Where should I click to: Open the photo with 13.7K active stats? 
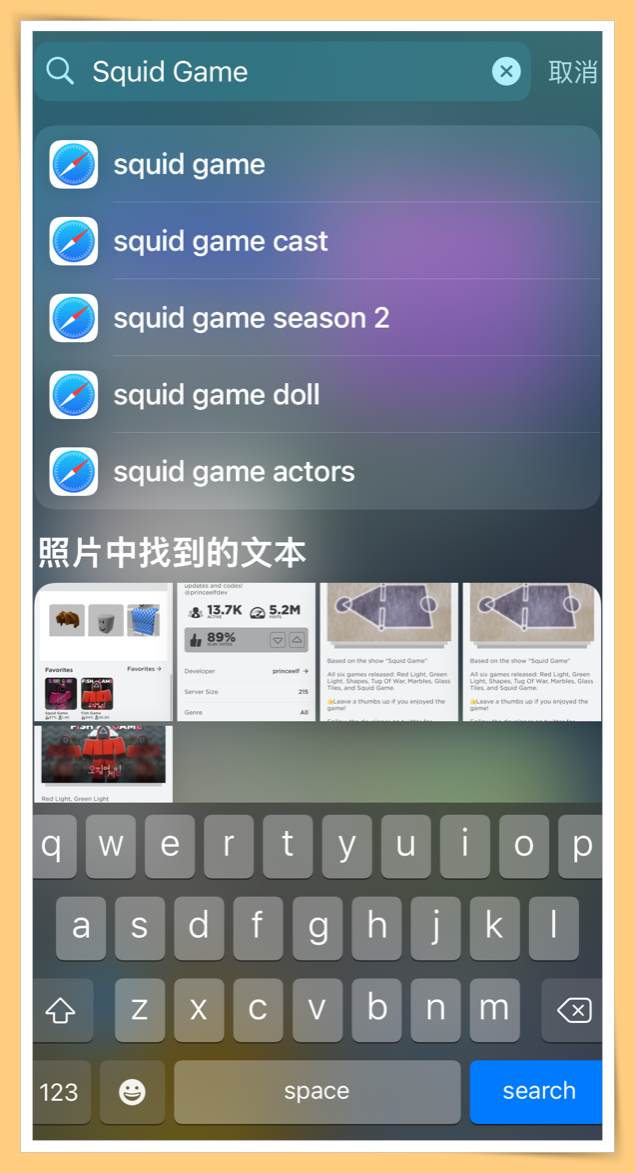tap(246, 652)
